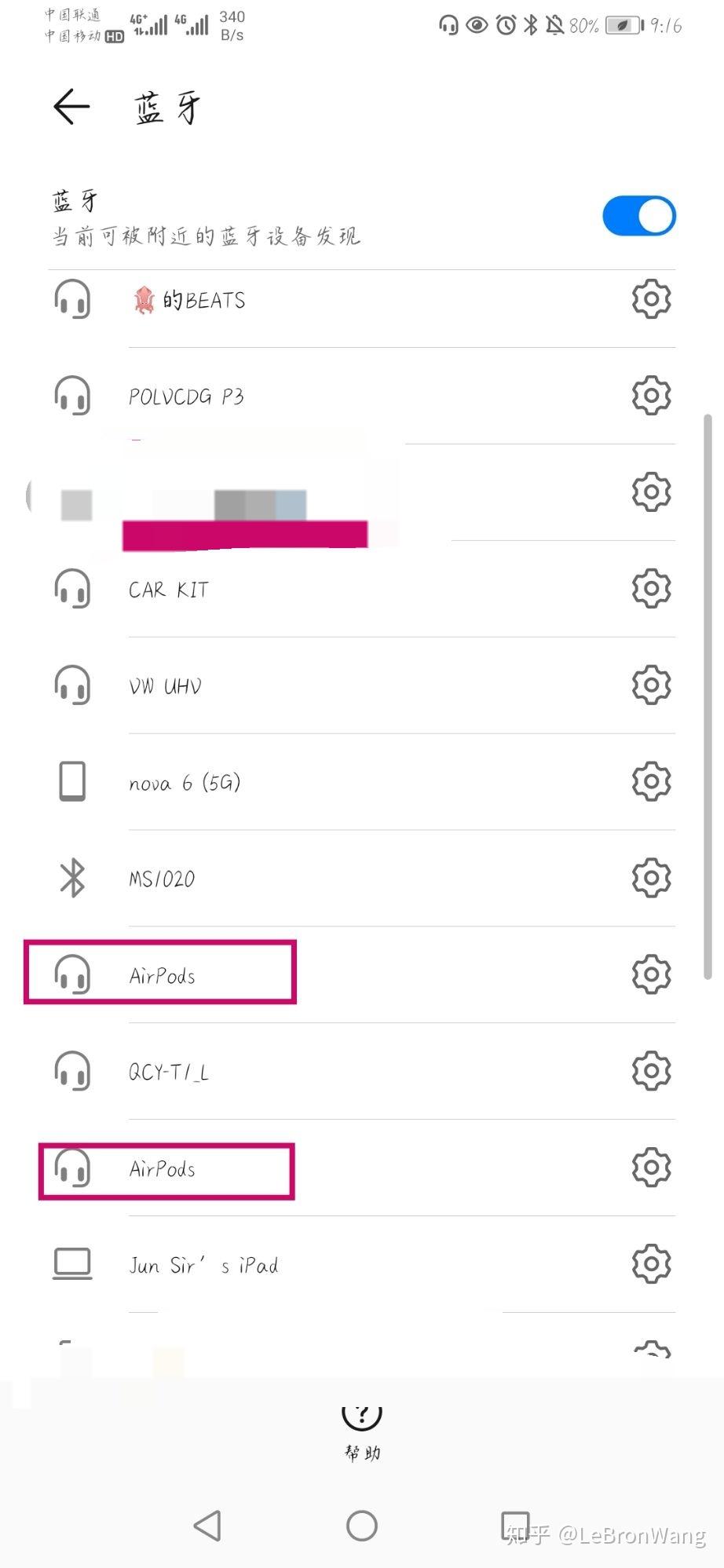Open settings gear for nova 6 (5G)
724x1568 pixels.
click(x=651, y=782)
